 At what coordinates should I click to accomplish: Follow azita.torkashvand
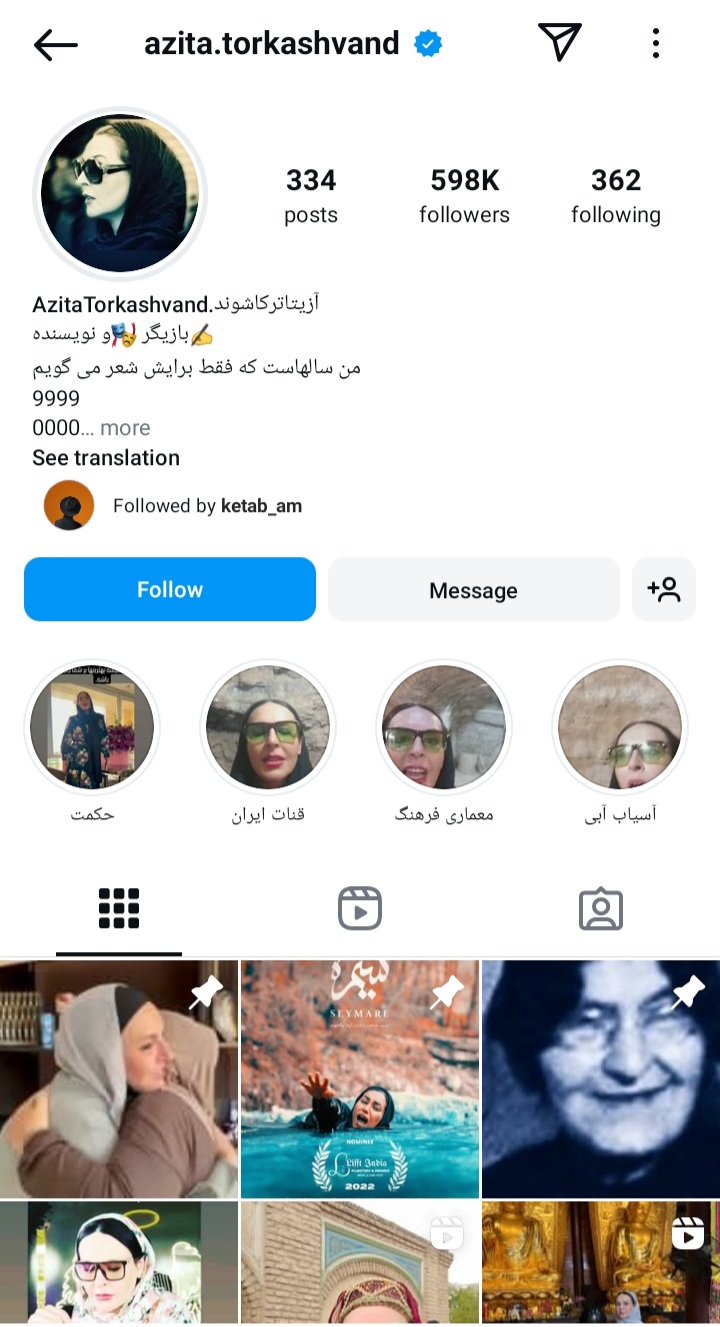(x=170, y=589)
